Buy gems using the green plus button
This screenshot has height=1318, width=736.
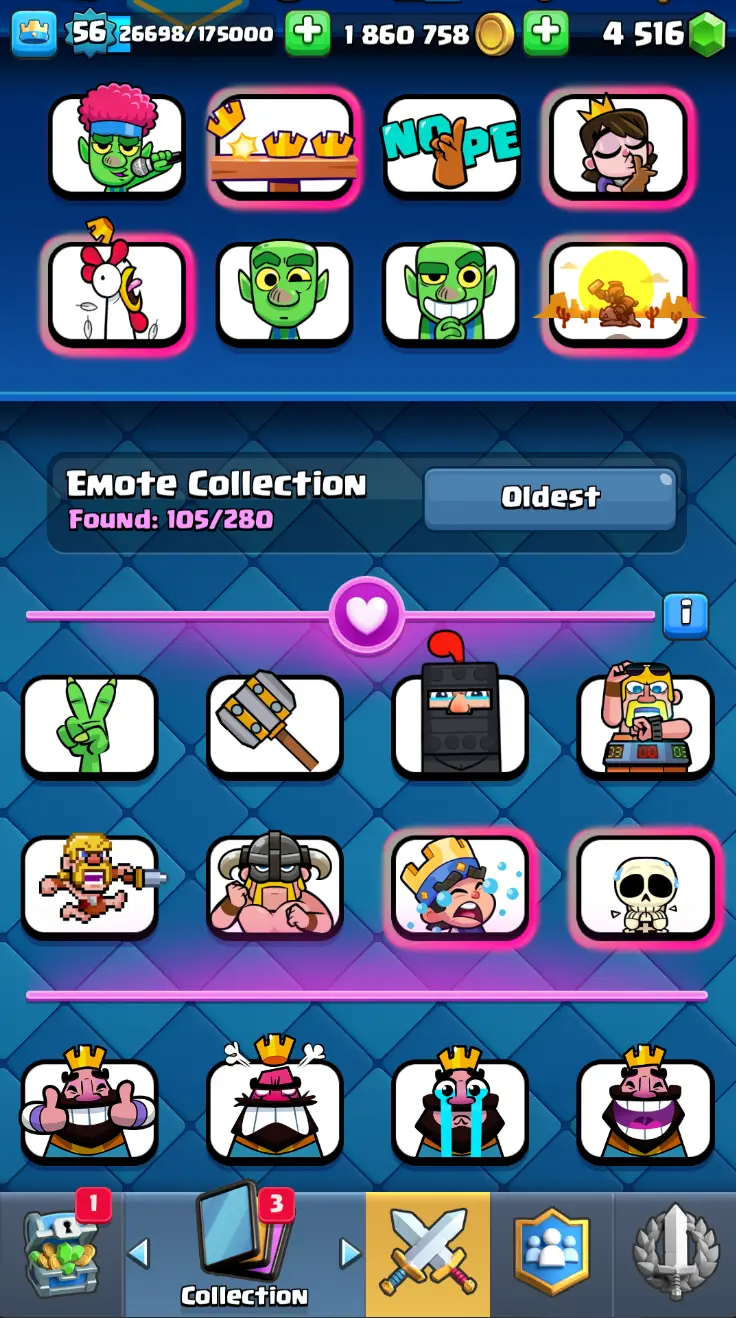coord(546,34)
